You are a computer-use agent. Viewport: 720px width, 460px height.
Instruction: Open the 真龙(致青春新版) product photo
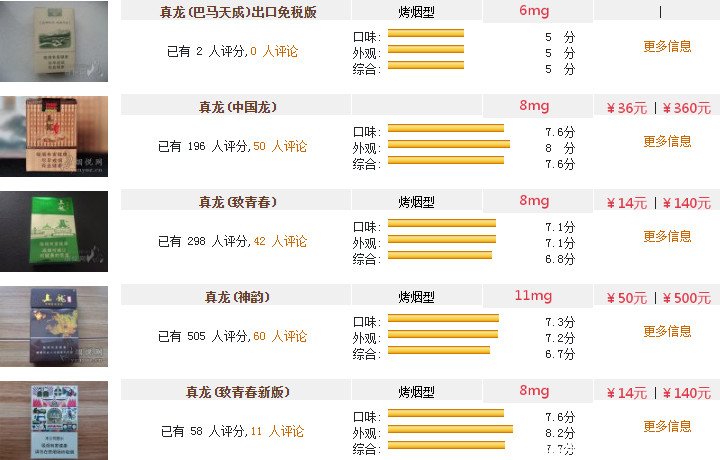click(54, 421)
